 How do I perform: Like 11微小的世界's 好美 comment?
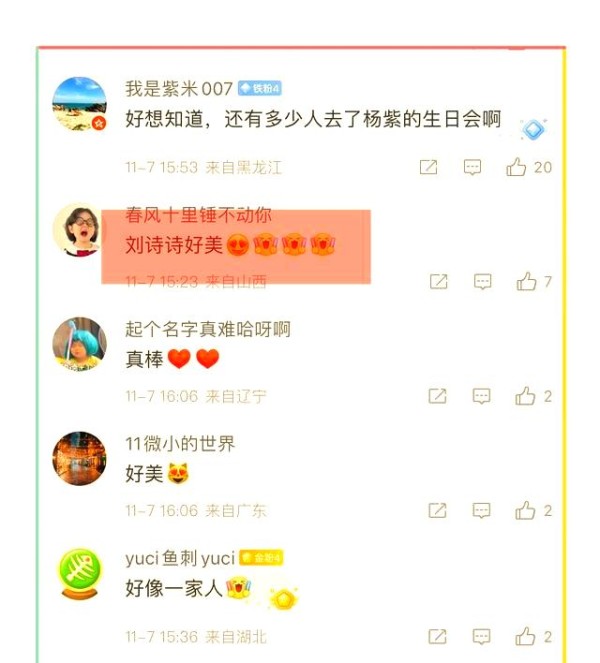527,510
